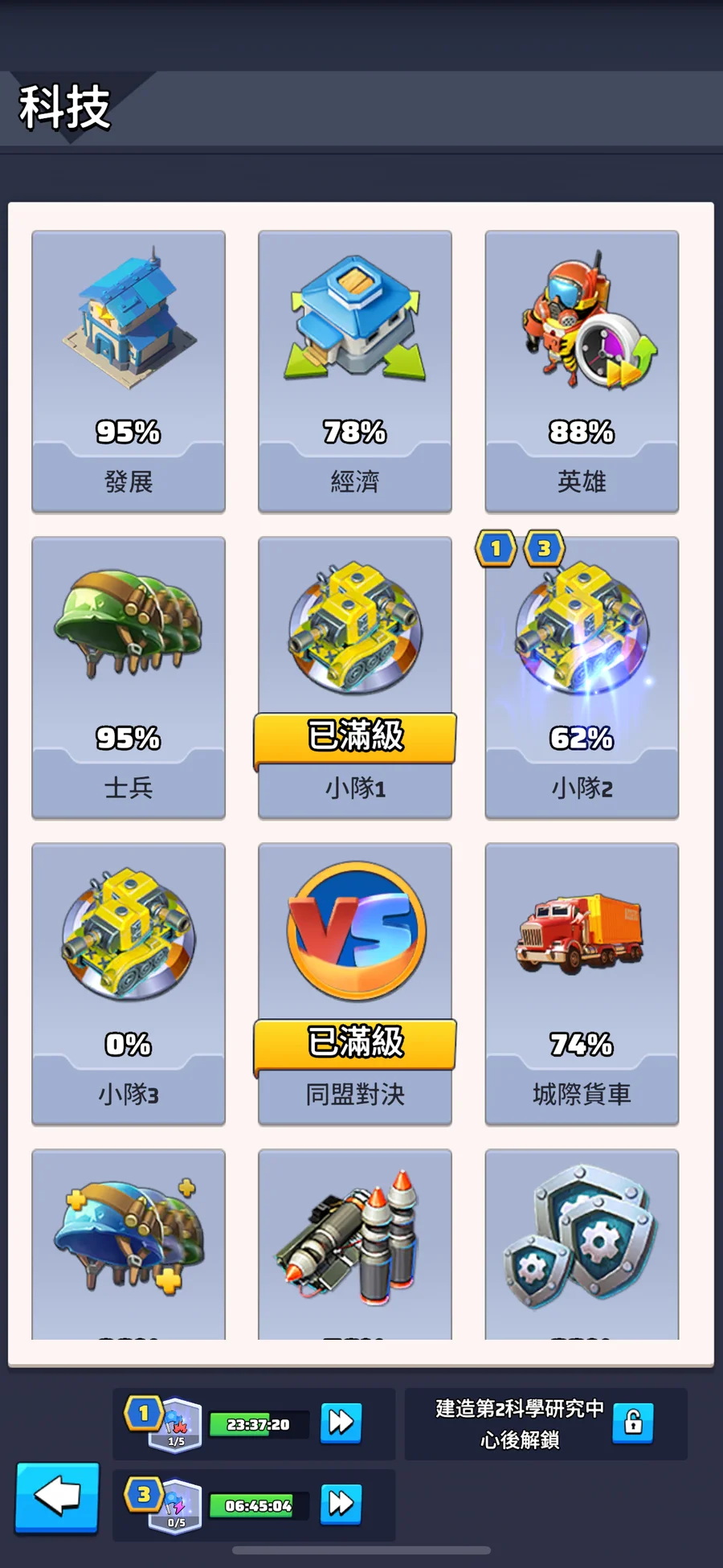Open the 城際貨車 tech category
This screenshot has width=723, height=1568.
point(582,983)
